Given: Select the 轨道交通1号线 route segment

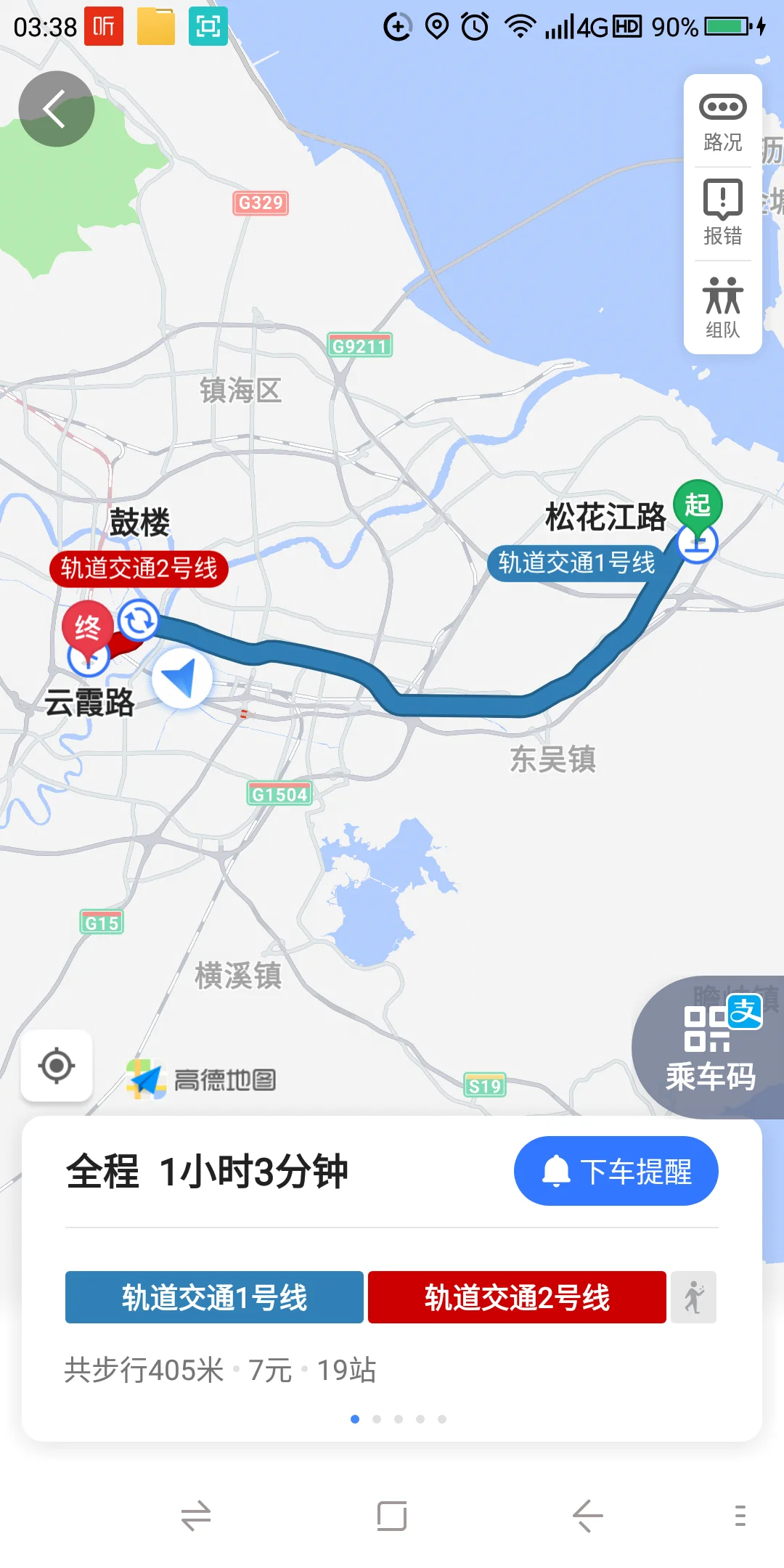Looking at the screenshot, I should click(x=213, y=1297).
